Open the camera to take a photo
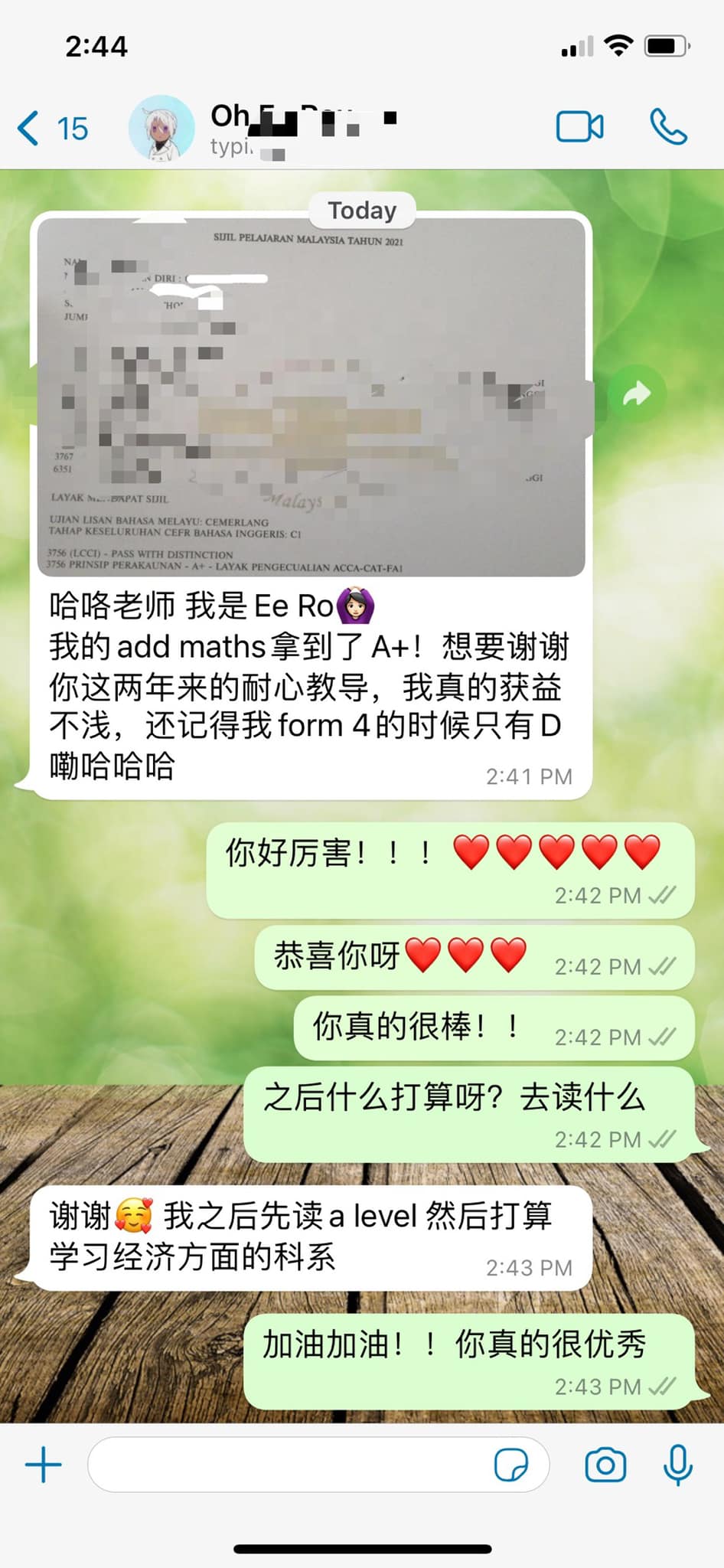724x1568 pixels. pyautogui.click(x=605, y=1465)
